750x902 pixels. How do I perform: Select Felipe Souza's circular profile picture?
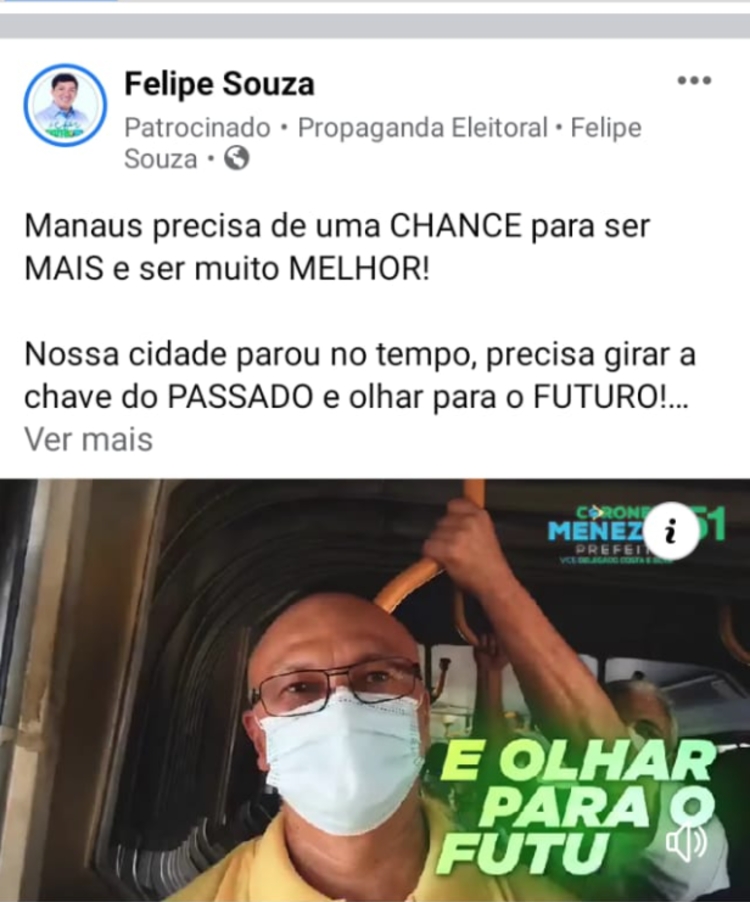pos(63,103)
